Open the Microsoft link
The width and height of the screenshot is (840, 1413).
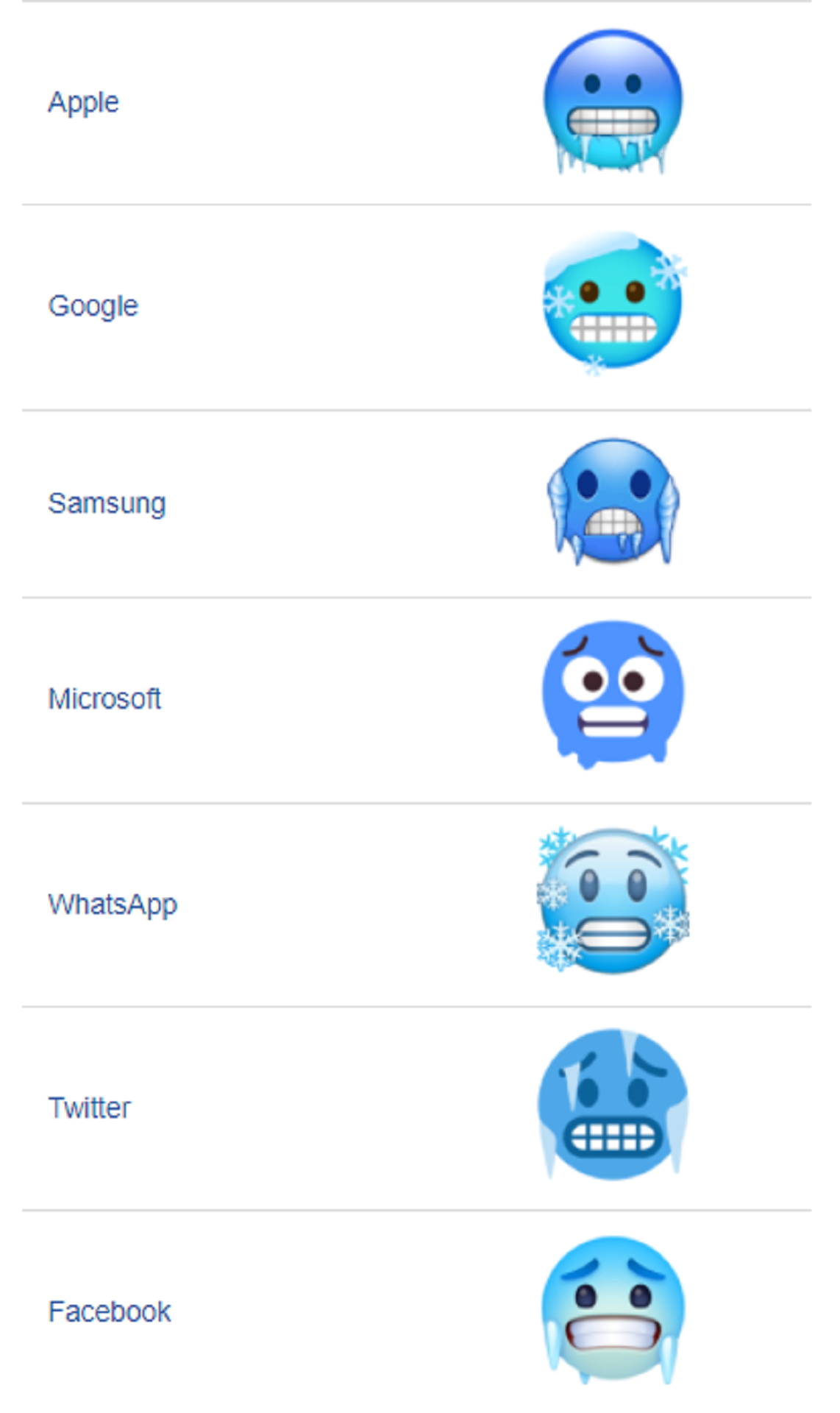coord(104,698)
